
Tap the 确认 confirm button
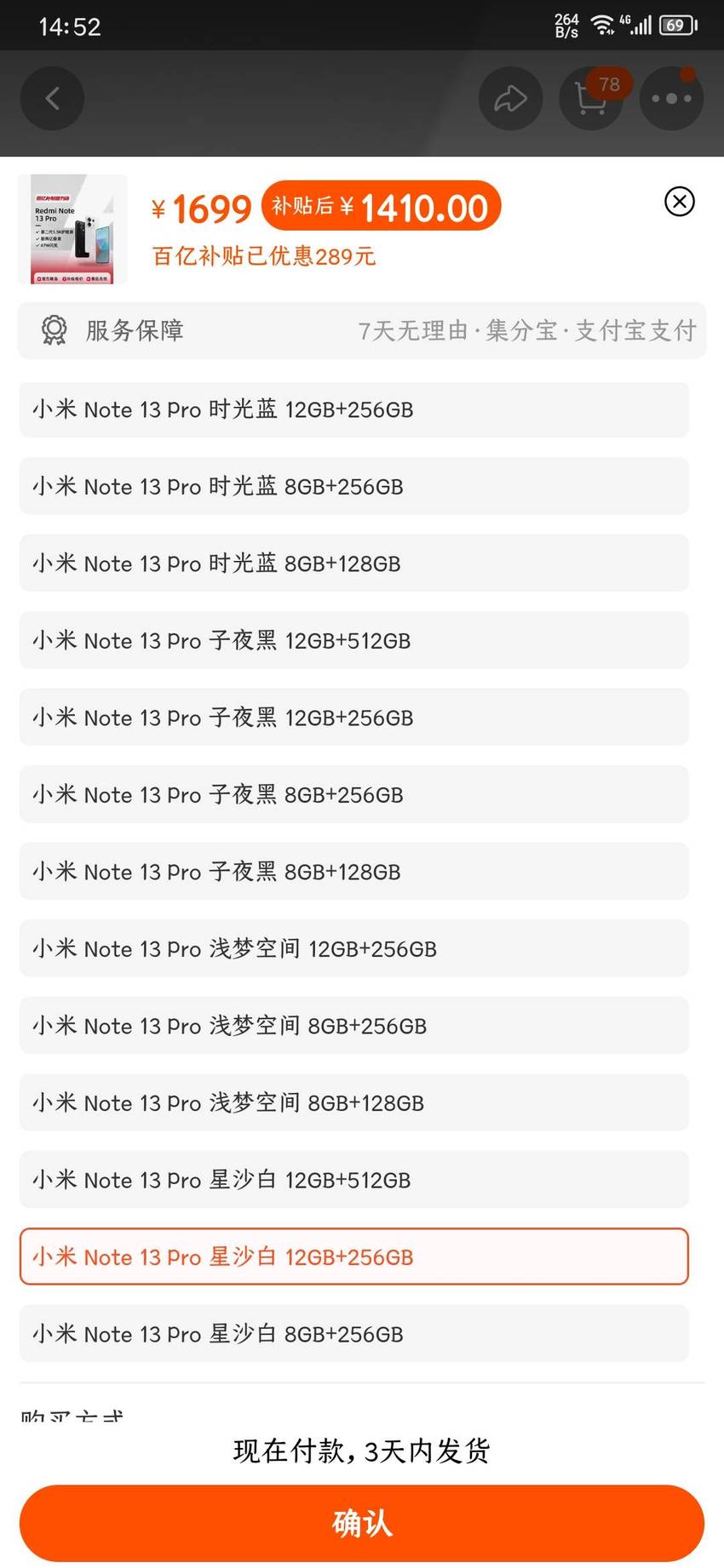[362, 1523]
